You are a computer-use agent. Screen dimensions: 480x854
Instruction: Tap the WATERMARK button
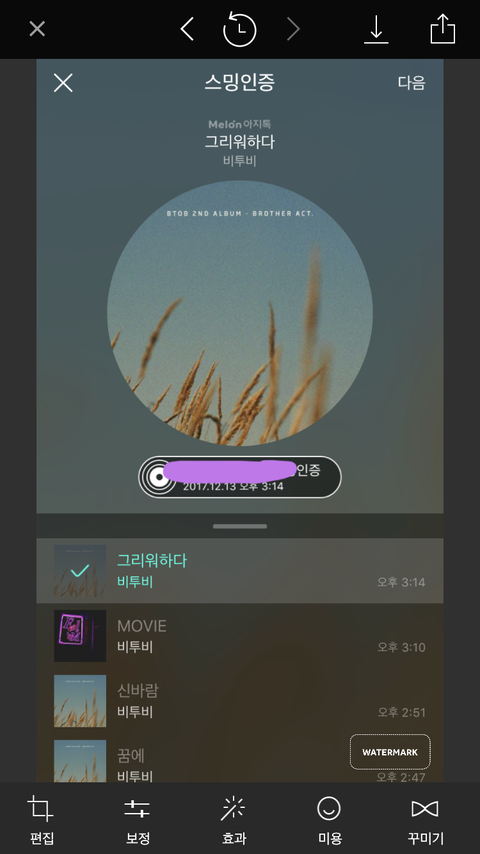tap(390, 752)
